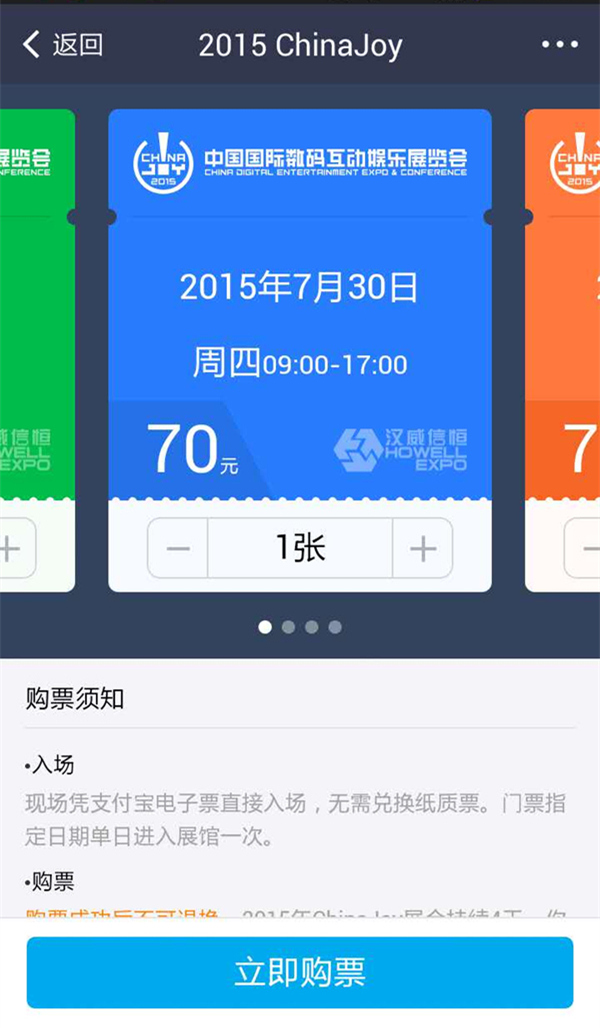Open the three-dot overflow menu

(559, 45)
